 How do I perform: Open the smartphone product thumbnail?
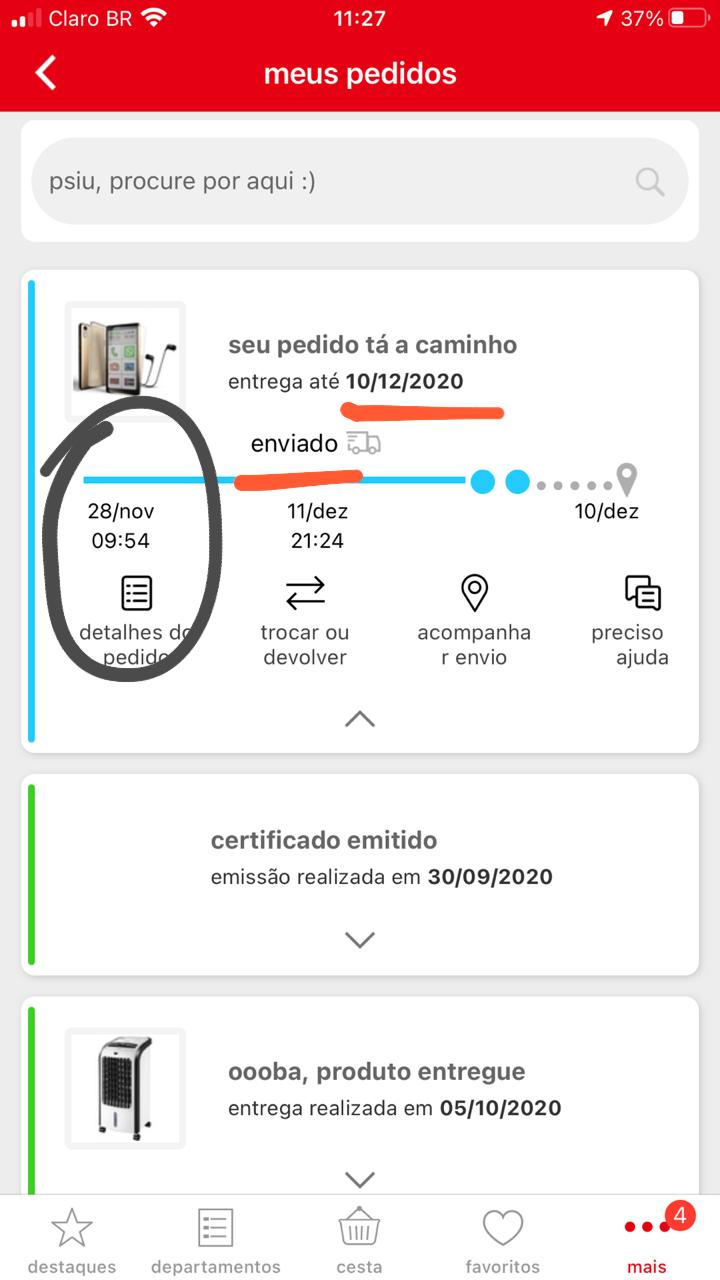[x=125, y=362]
